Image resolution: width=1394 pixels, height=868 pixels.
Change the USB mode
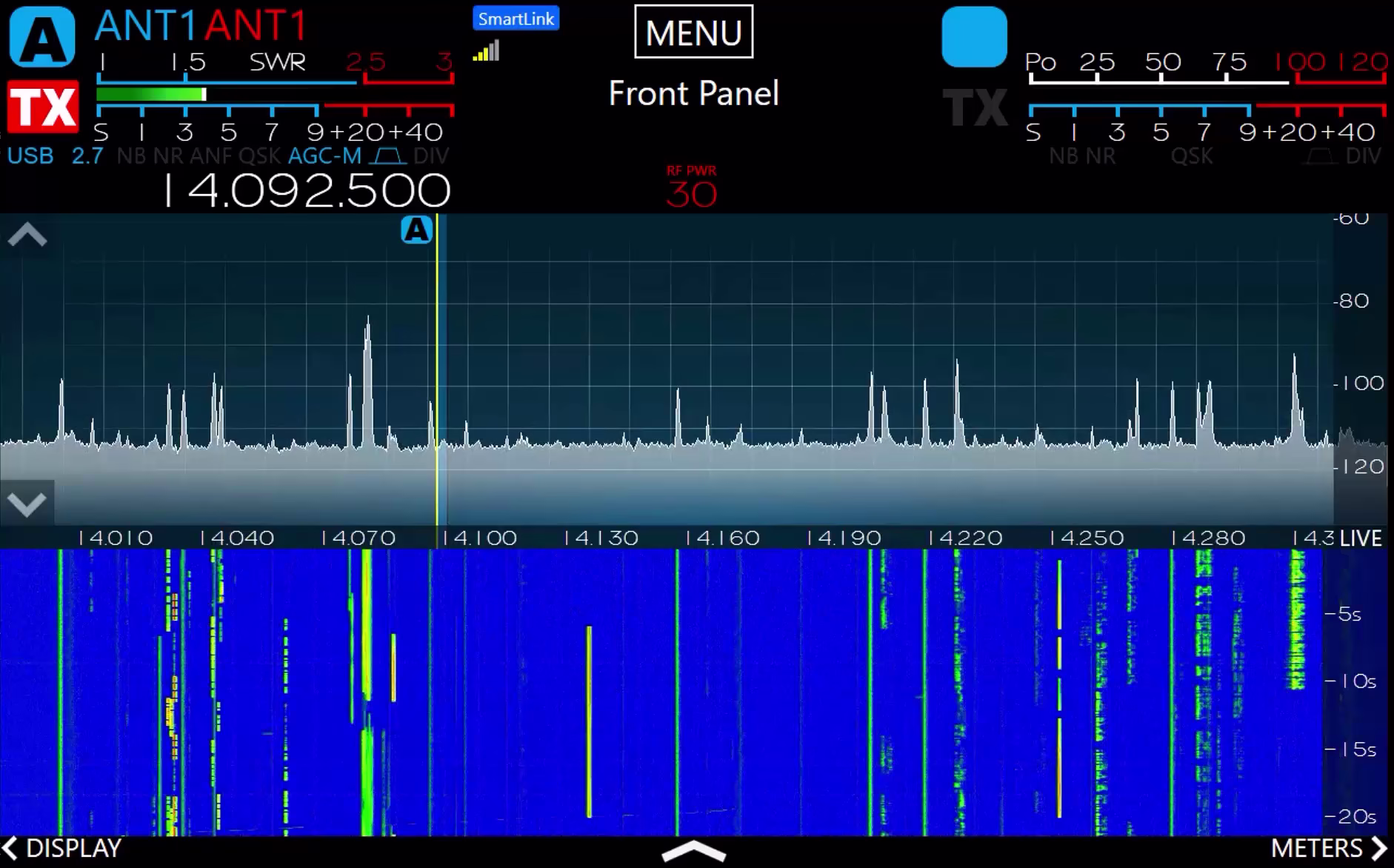point(30,156)
